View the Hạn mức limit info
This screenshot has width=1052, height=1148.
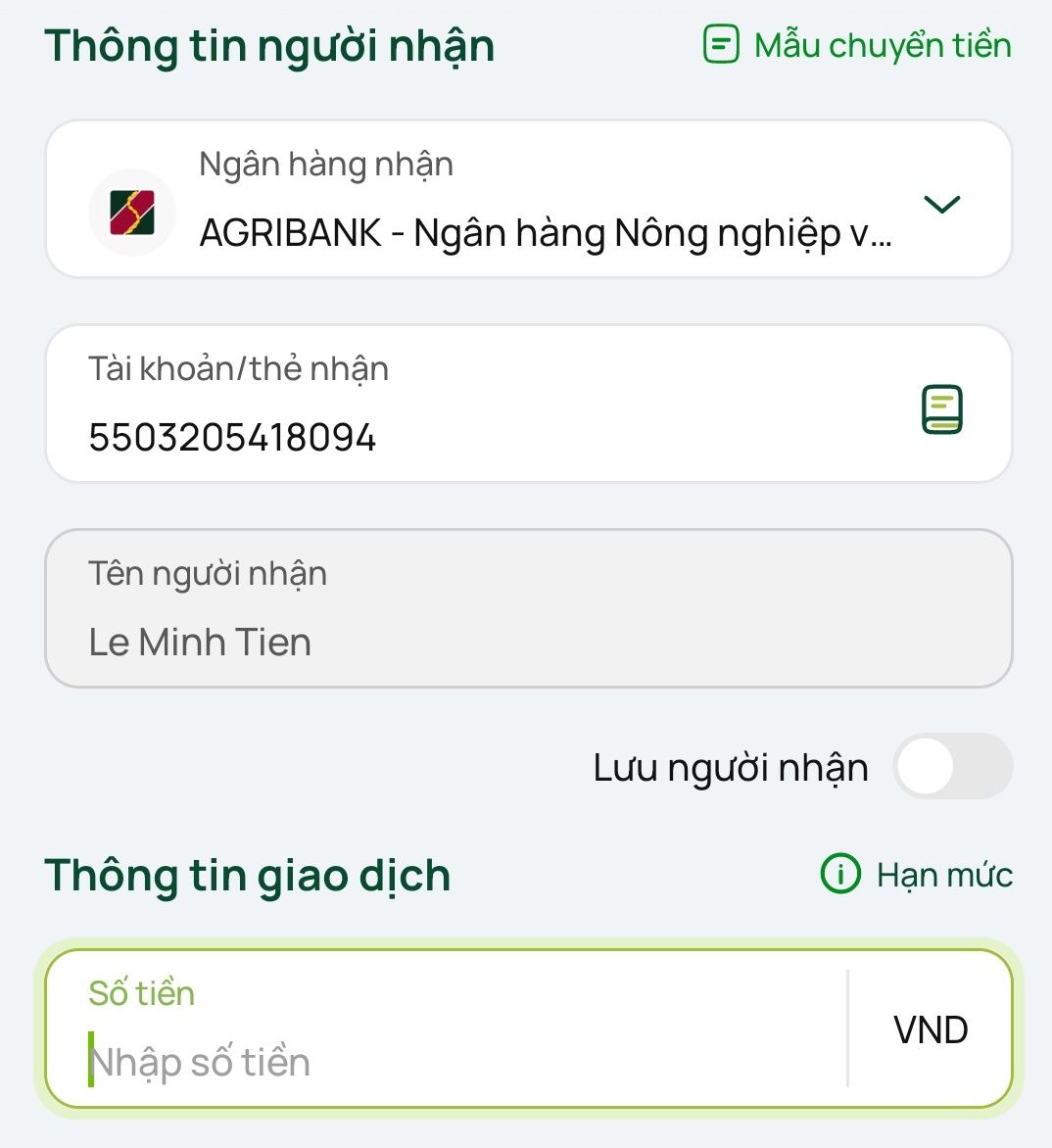[x=917, y=874]
